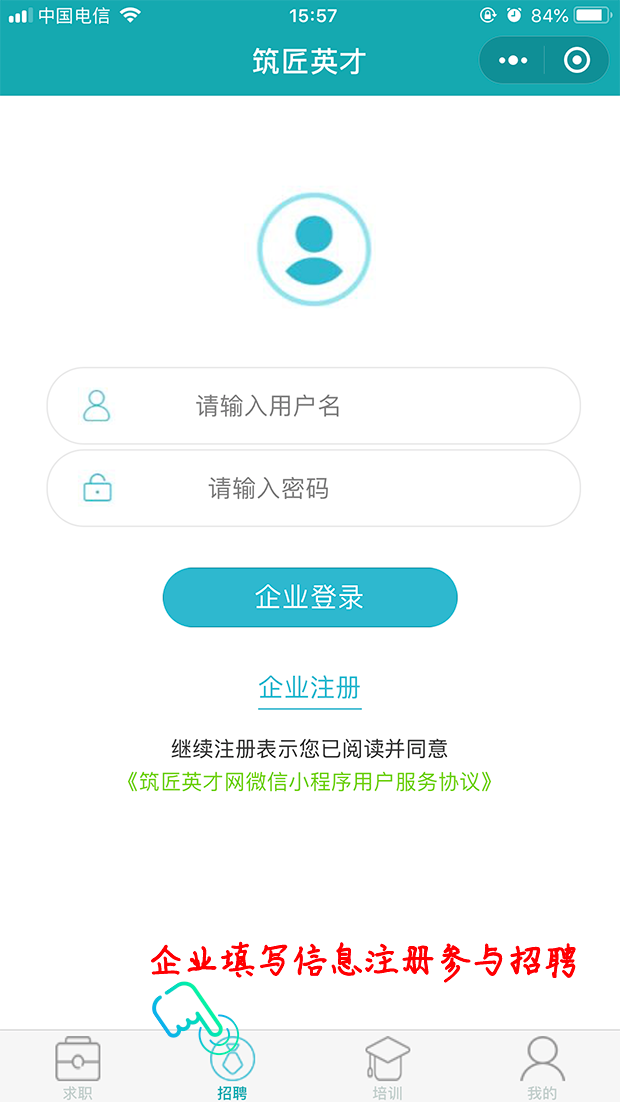
Task: Select the 请输入密码 password field
Action: pos(313,488)
